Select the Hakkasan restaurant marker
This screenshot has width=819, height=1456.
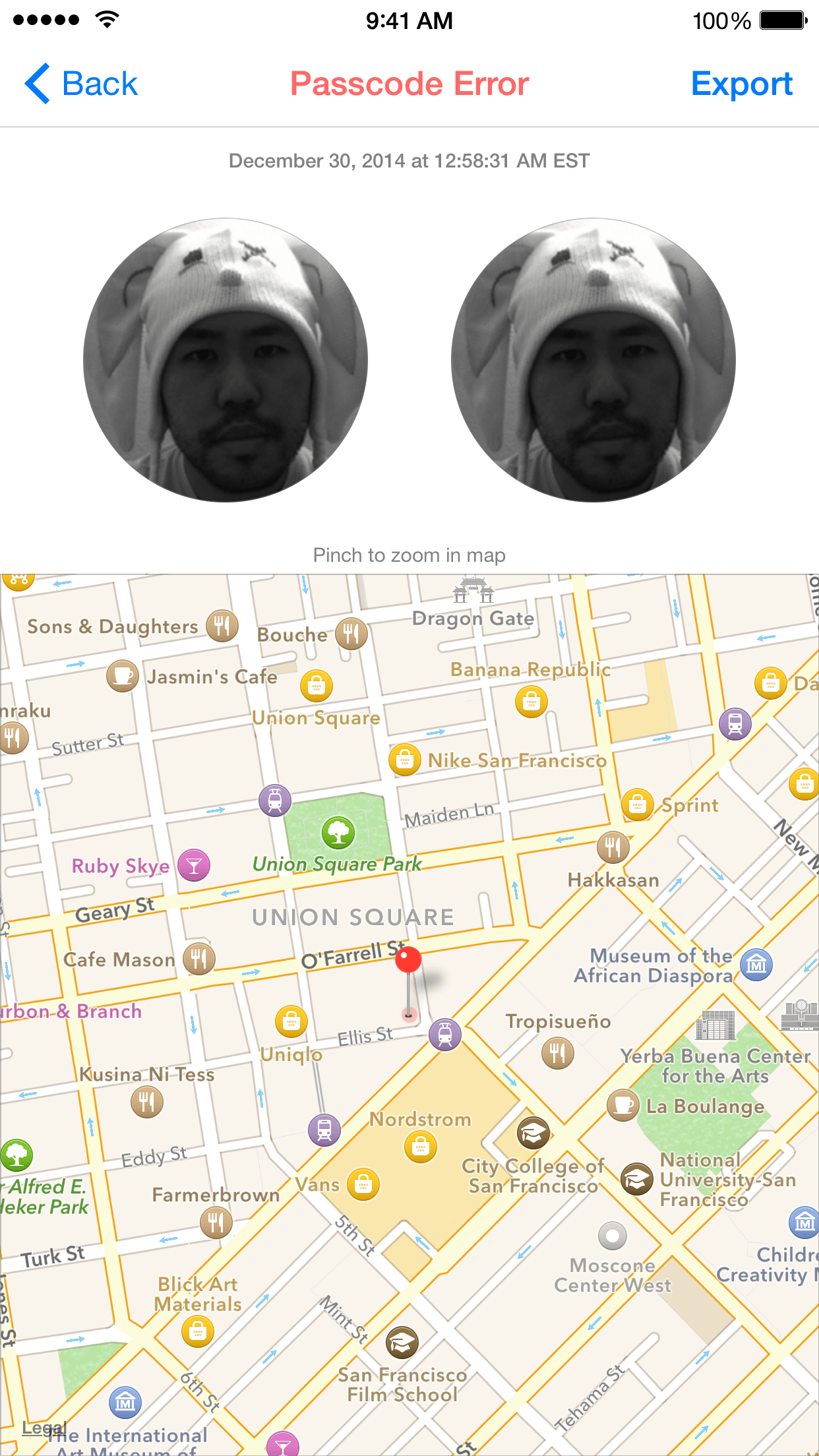[x=613, y=847]
